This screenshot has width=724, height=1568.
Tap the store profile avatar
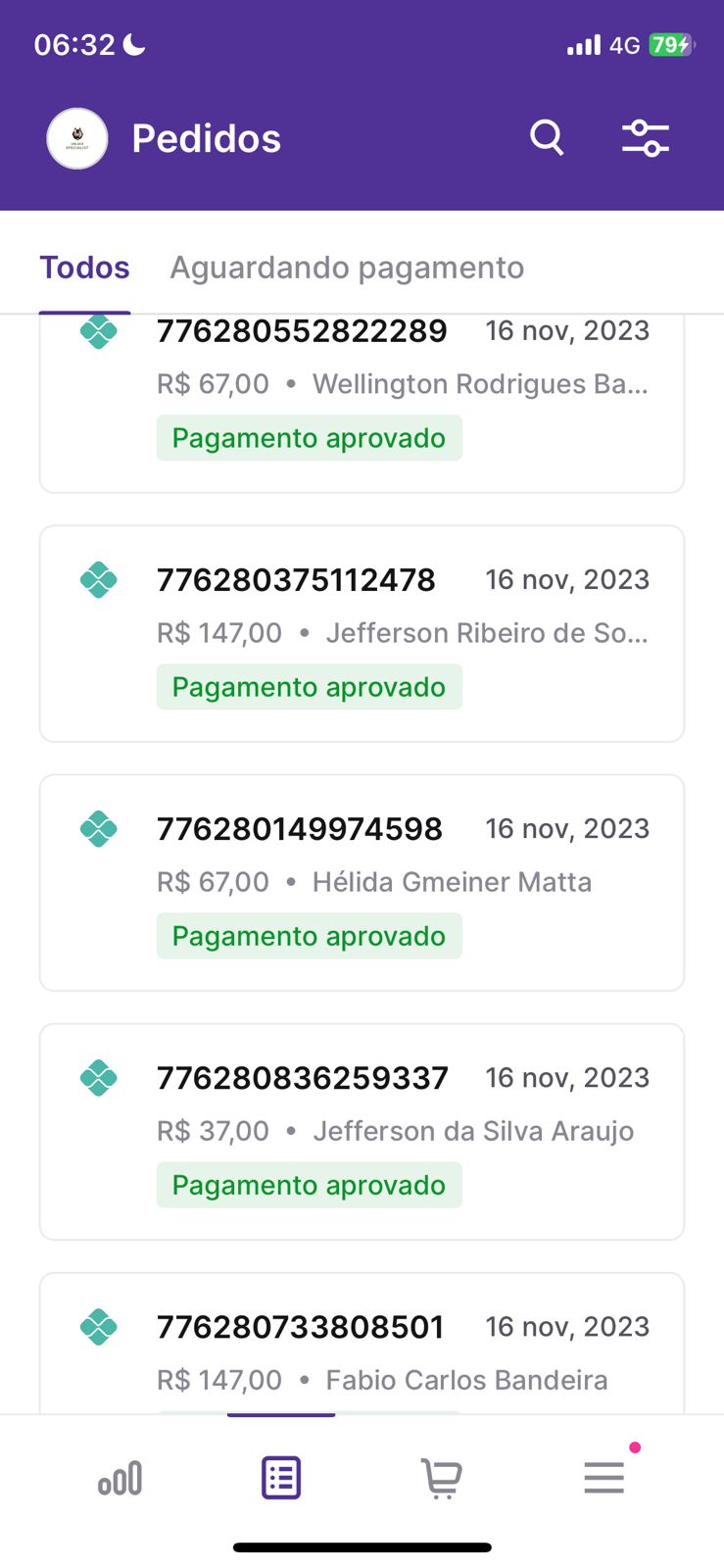77,138
